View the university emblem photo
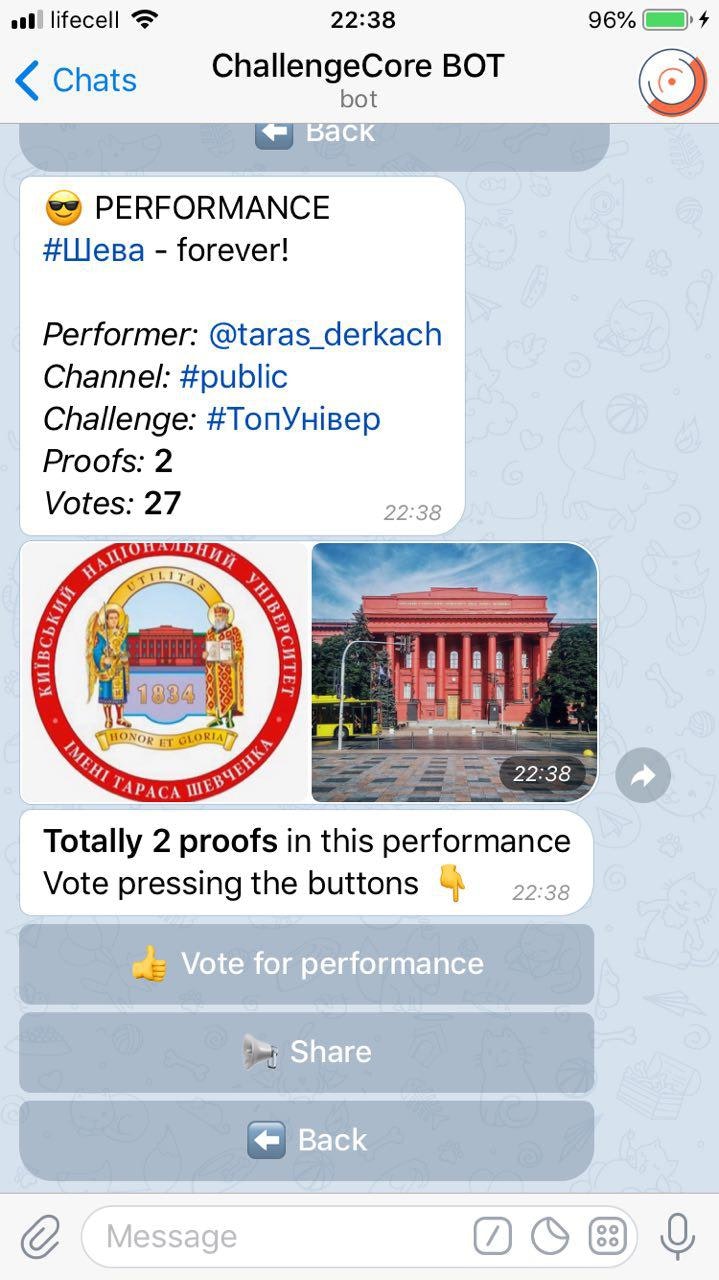719x1280 pixels. click(165, 672)
